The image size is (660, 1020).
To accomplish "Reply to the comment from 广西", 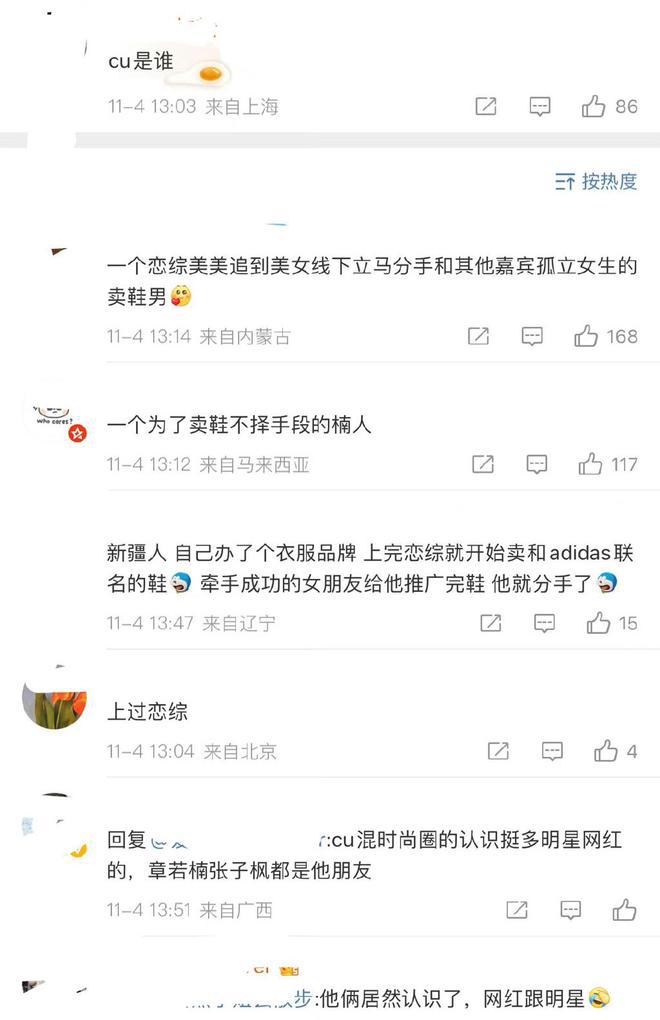I will [570, 910].
